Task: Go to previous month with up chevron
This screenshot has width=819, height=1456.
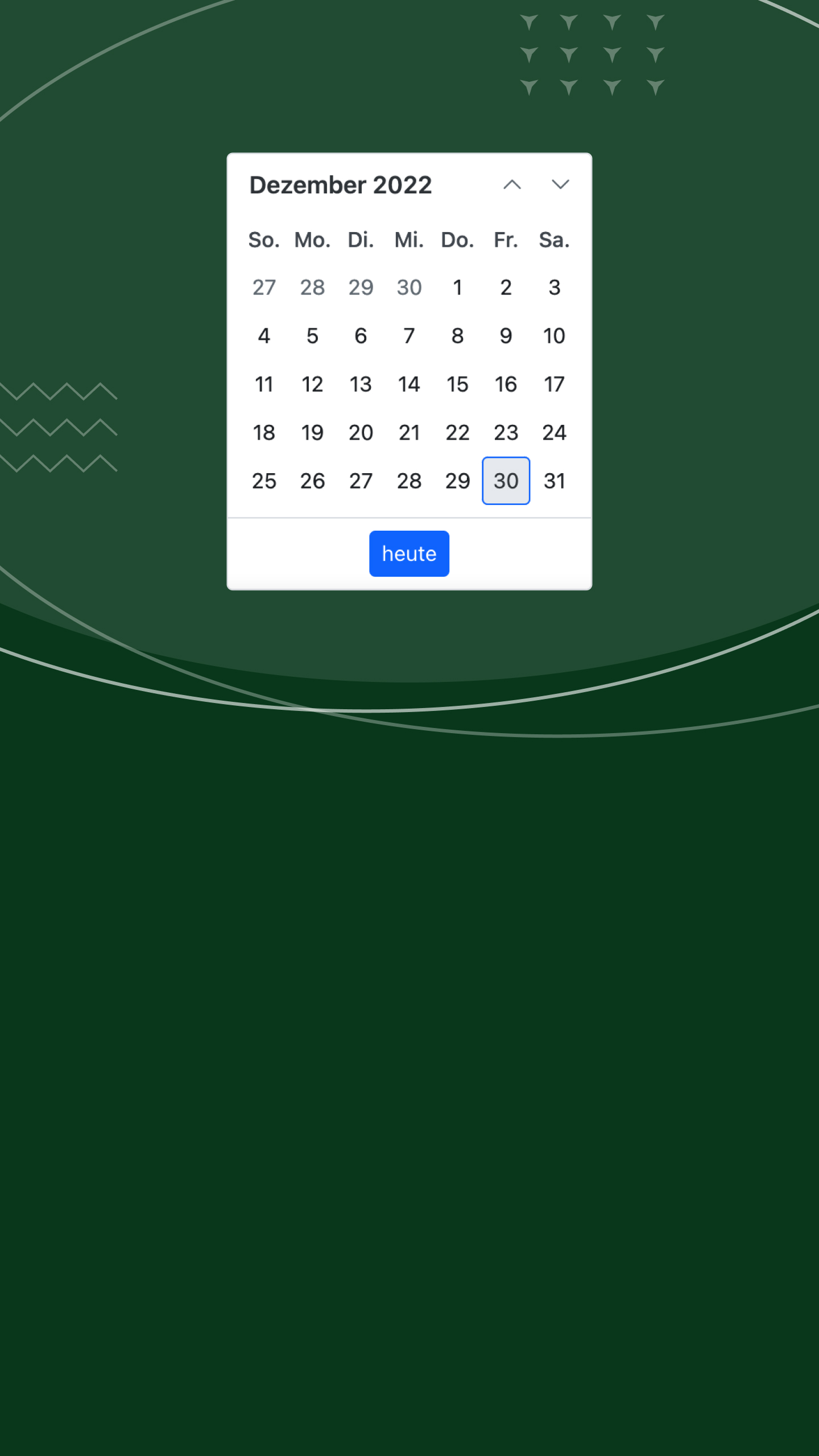Action: pyautogui.click(x=512, y=185)
